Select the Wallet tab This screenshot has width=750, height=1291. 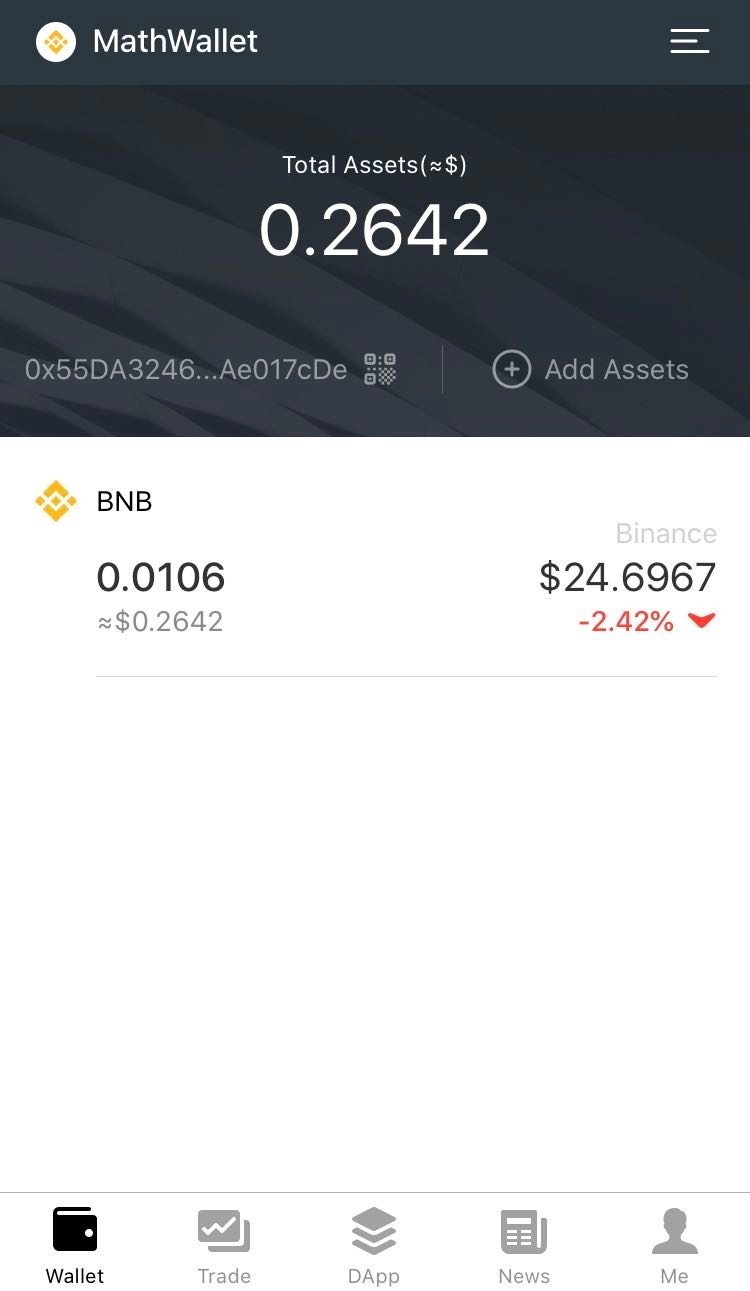point(75,1245)
